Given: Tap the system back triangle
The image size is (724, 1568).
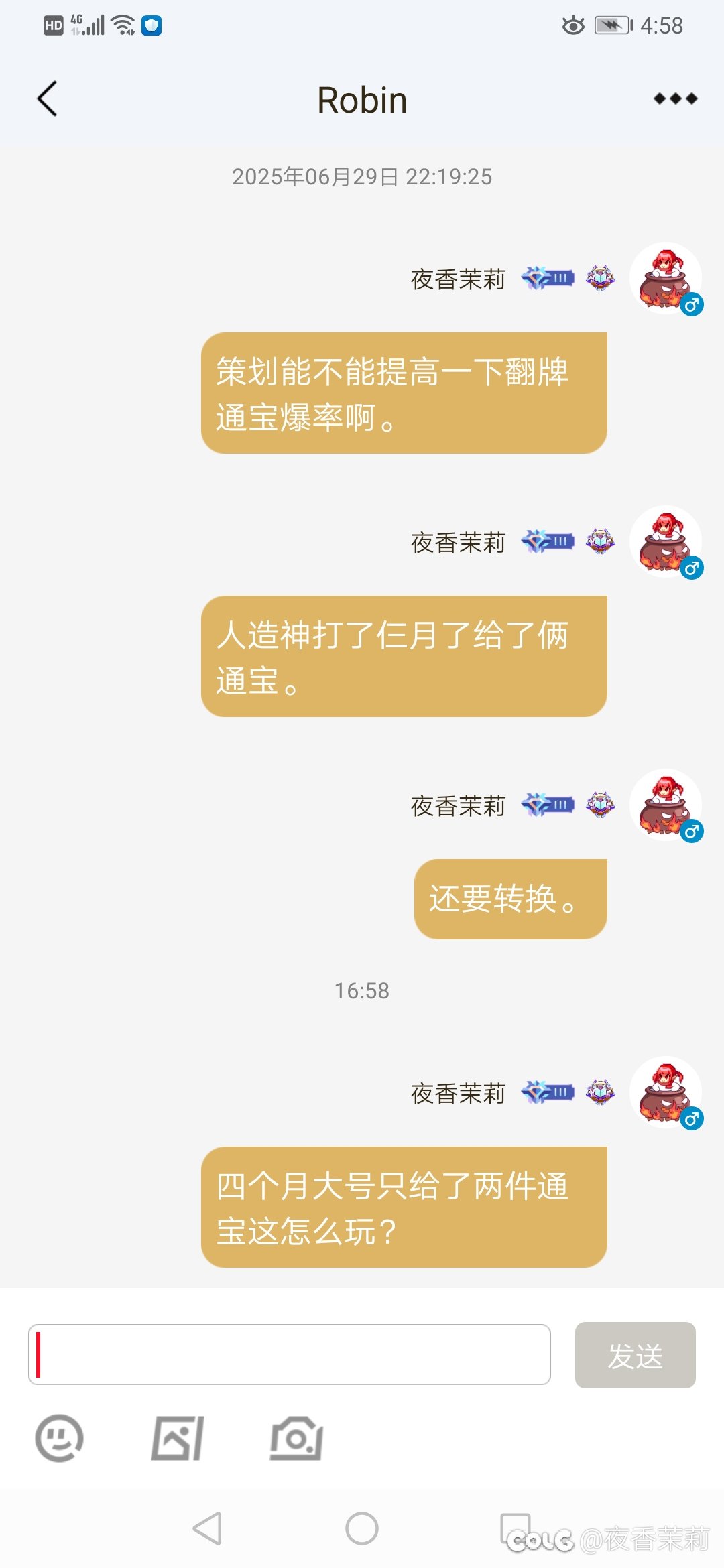Looking at the screenshot, I should [207, 1528].
